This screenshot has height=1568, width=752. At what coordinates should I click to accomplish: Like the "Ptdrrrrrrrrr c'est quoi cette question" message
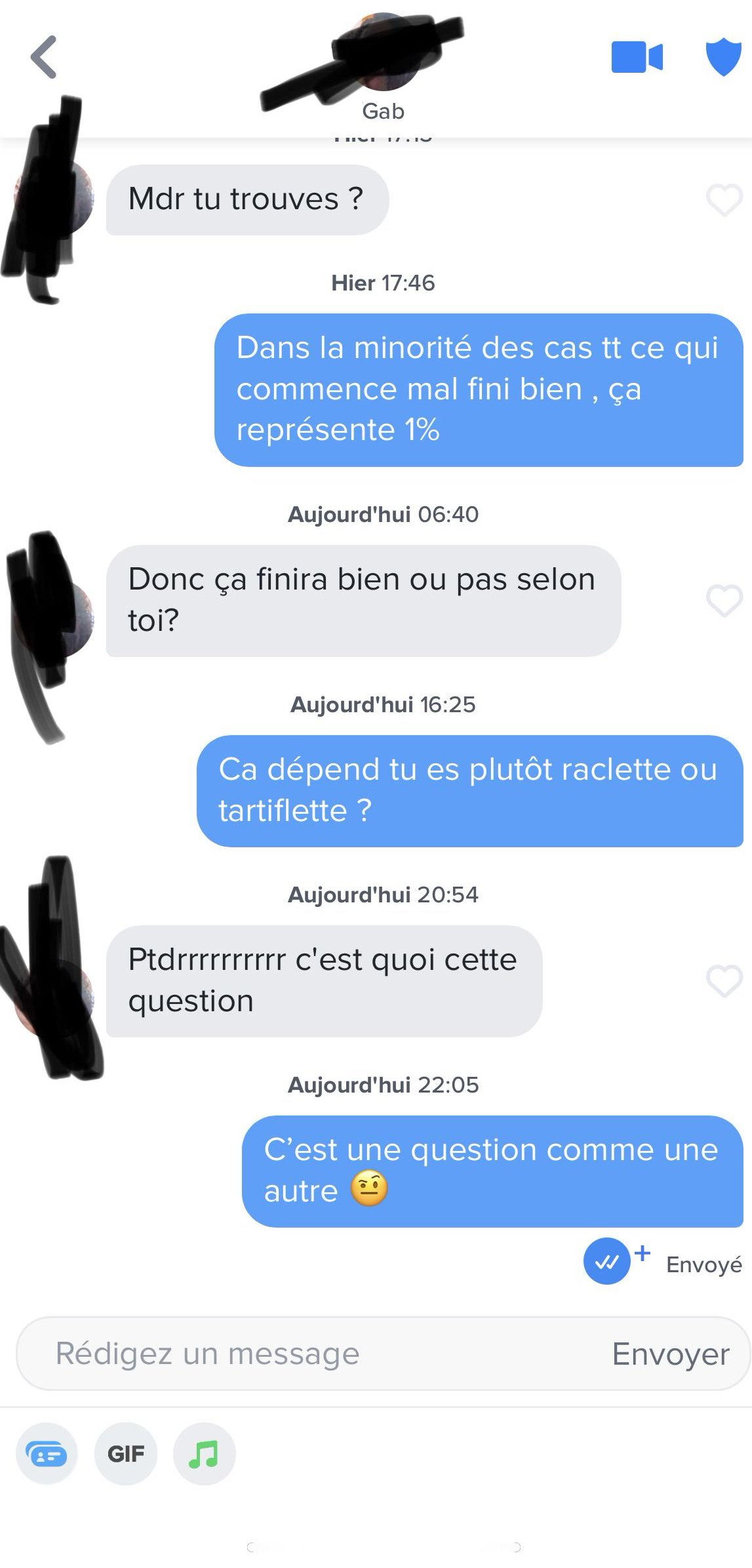724,981
